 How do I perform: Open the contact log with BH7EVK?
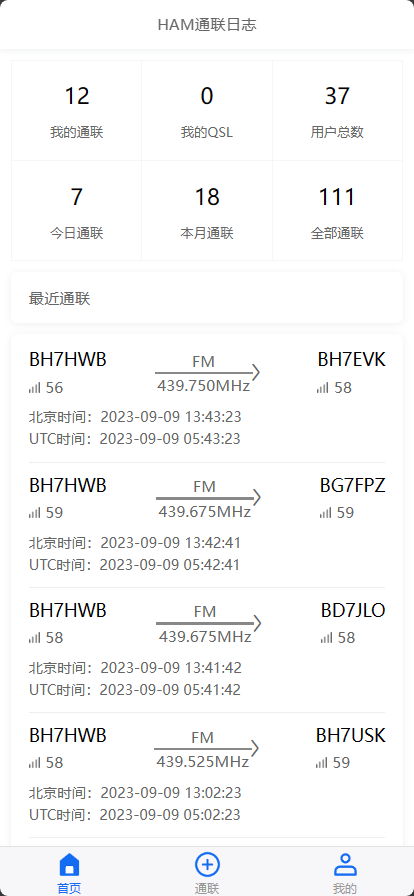[207, 399]
